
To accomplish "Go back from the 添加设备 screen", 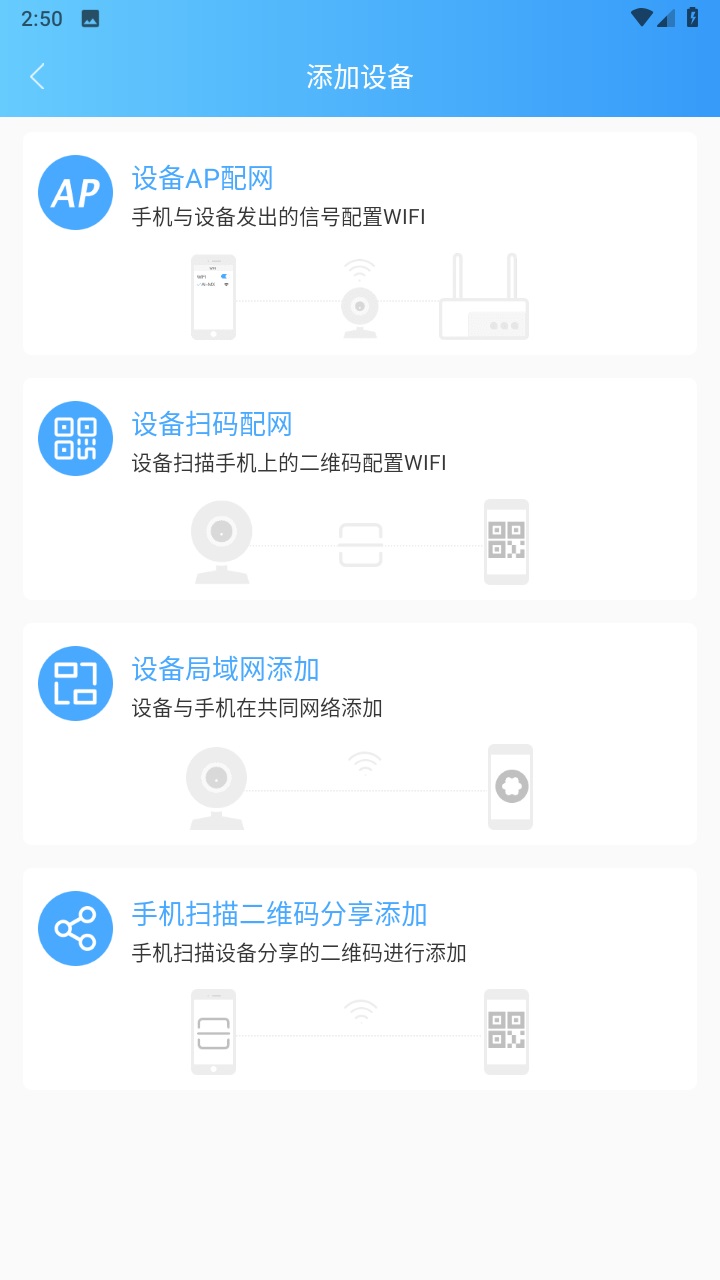I will [38, 77].
